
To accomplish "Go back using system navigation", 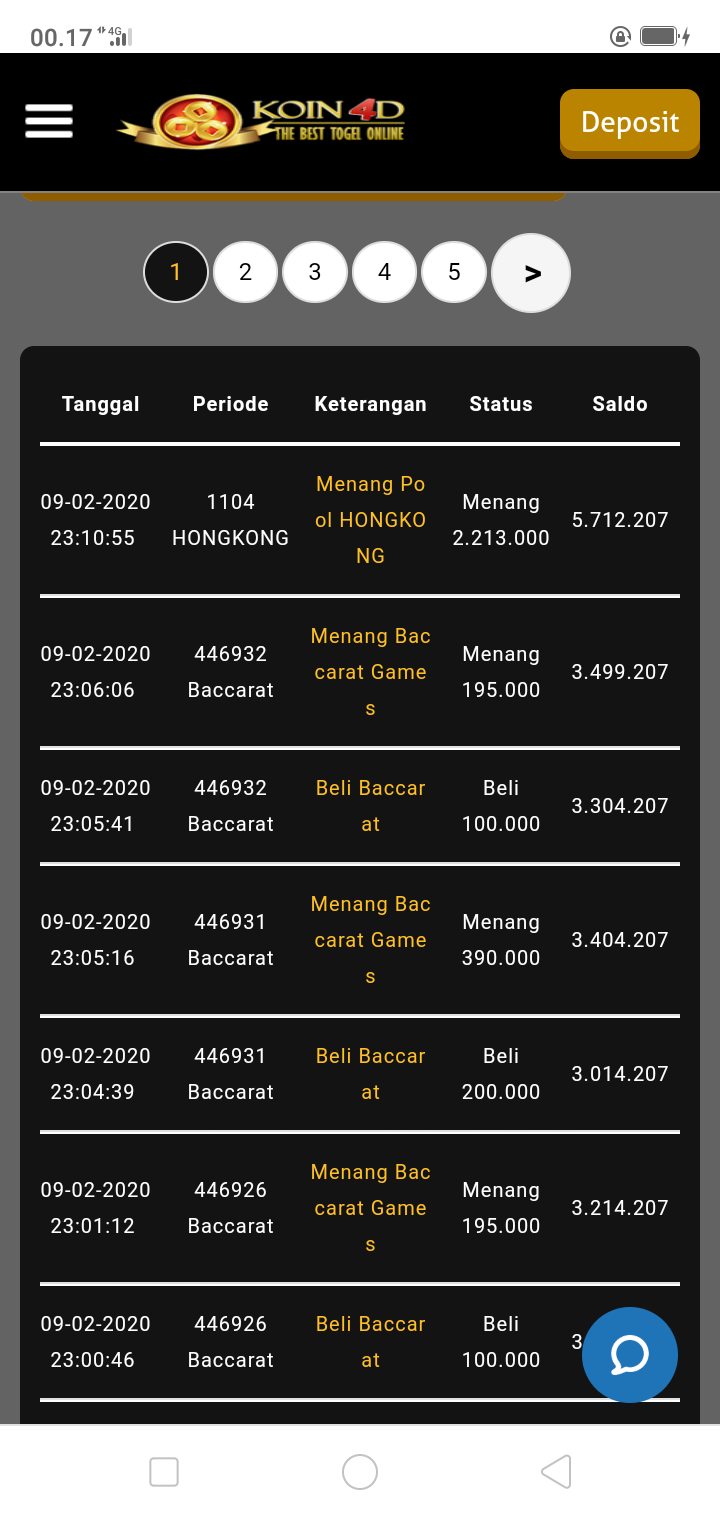I will tap(556, 1472).
